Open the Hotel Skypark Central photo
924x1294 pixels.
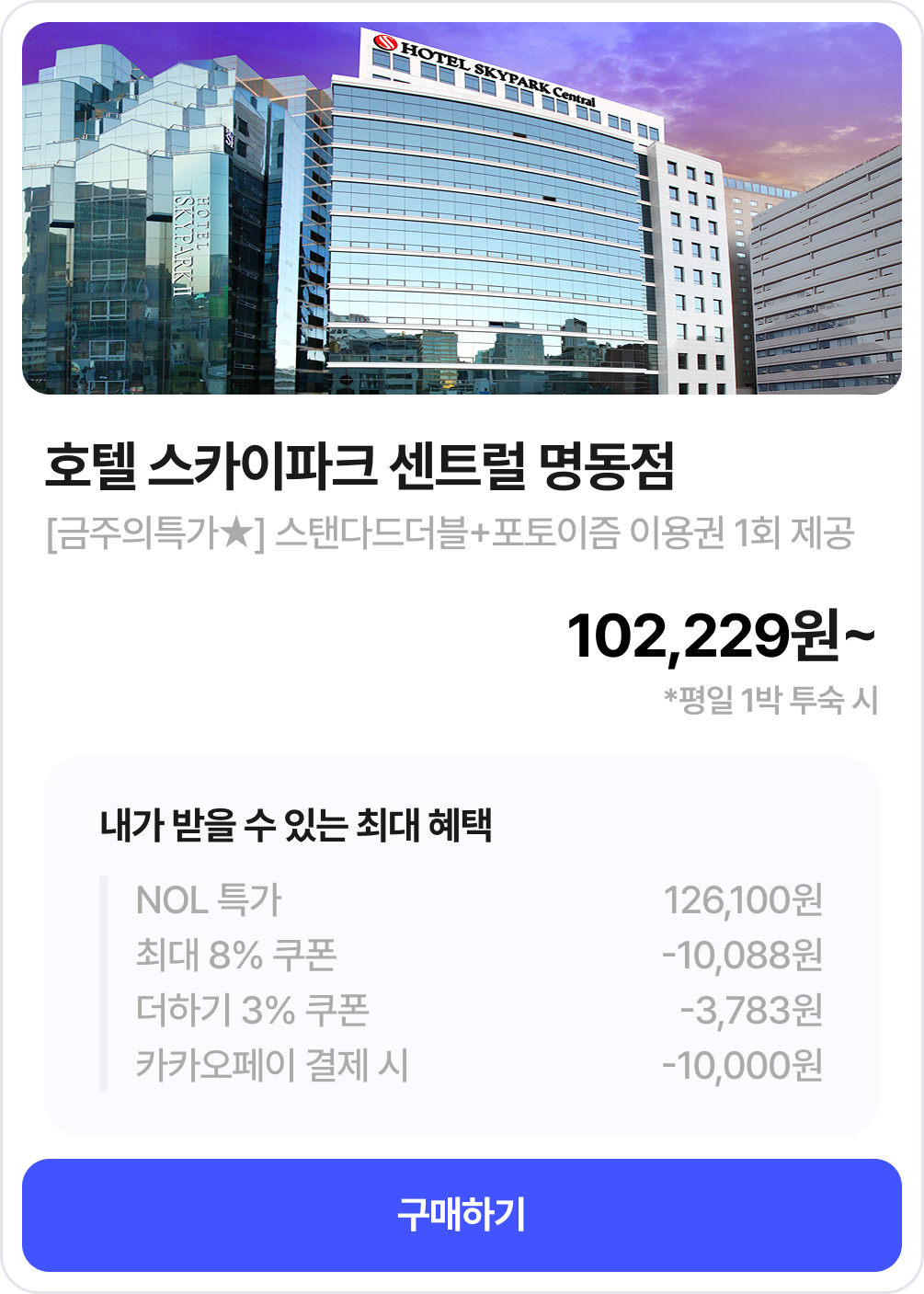(x=462, y=209)
